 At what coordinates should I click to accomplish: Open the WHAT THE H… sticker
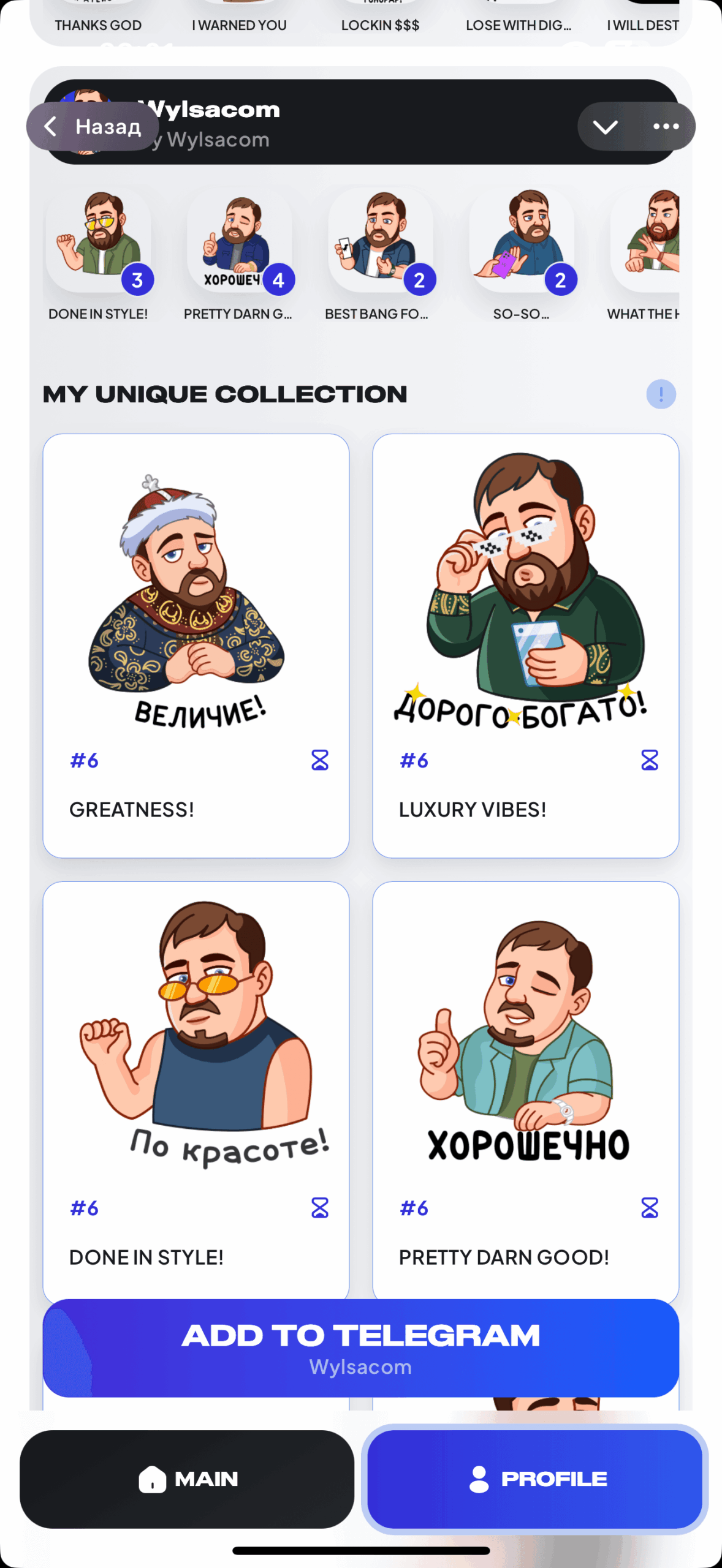pyautogui.click(x=646, y=242)
